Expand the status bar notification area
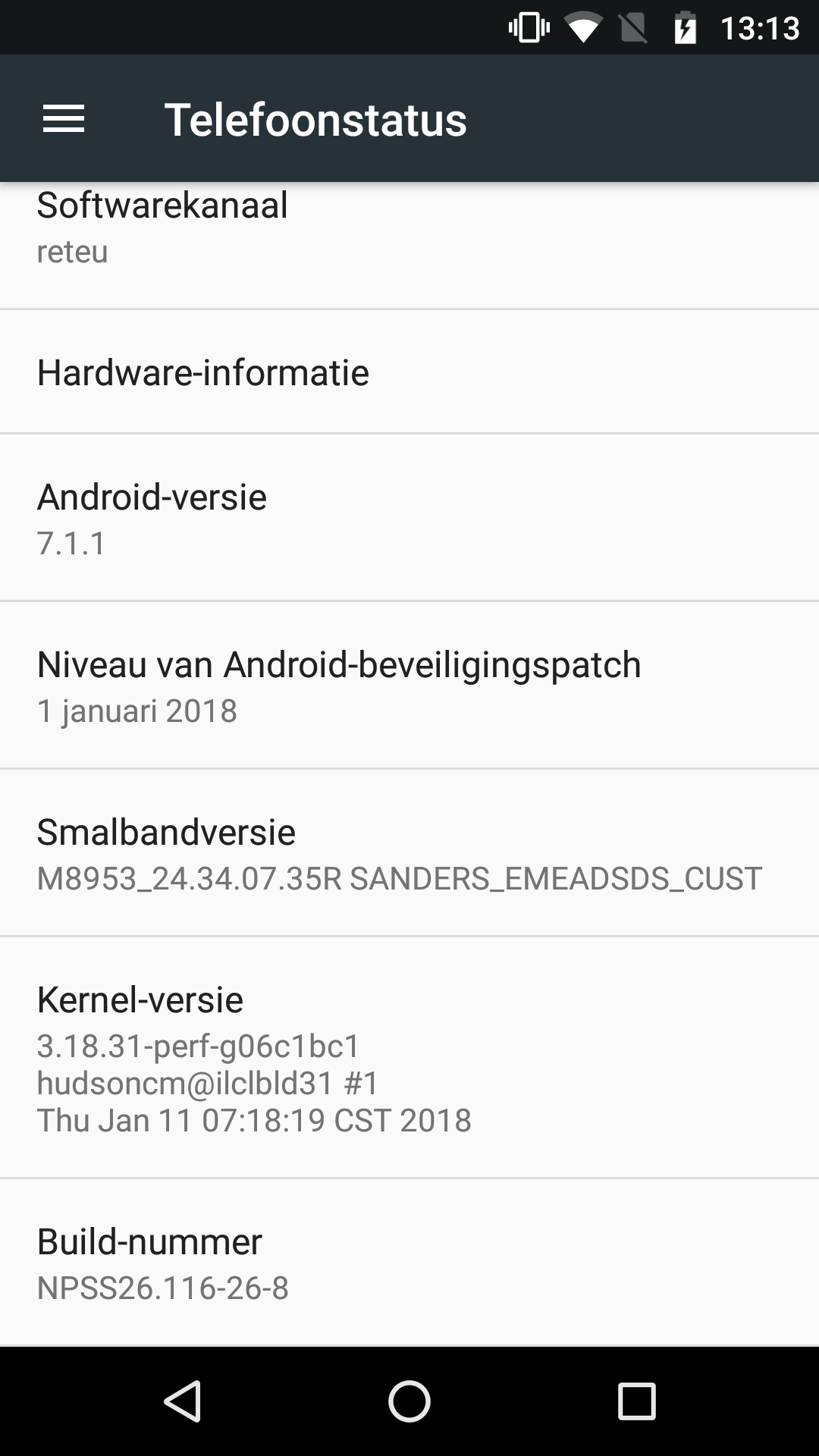The image size is (819, 1456). tap(227, 27)
